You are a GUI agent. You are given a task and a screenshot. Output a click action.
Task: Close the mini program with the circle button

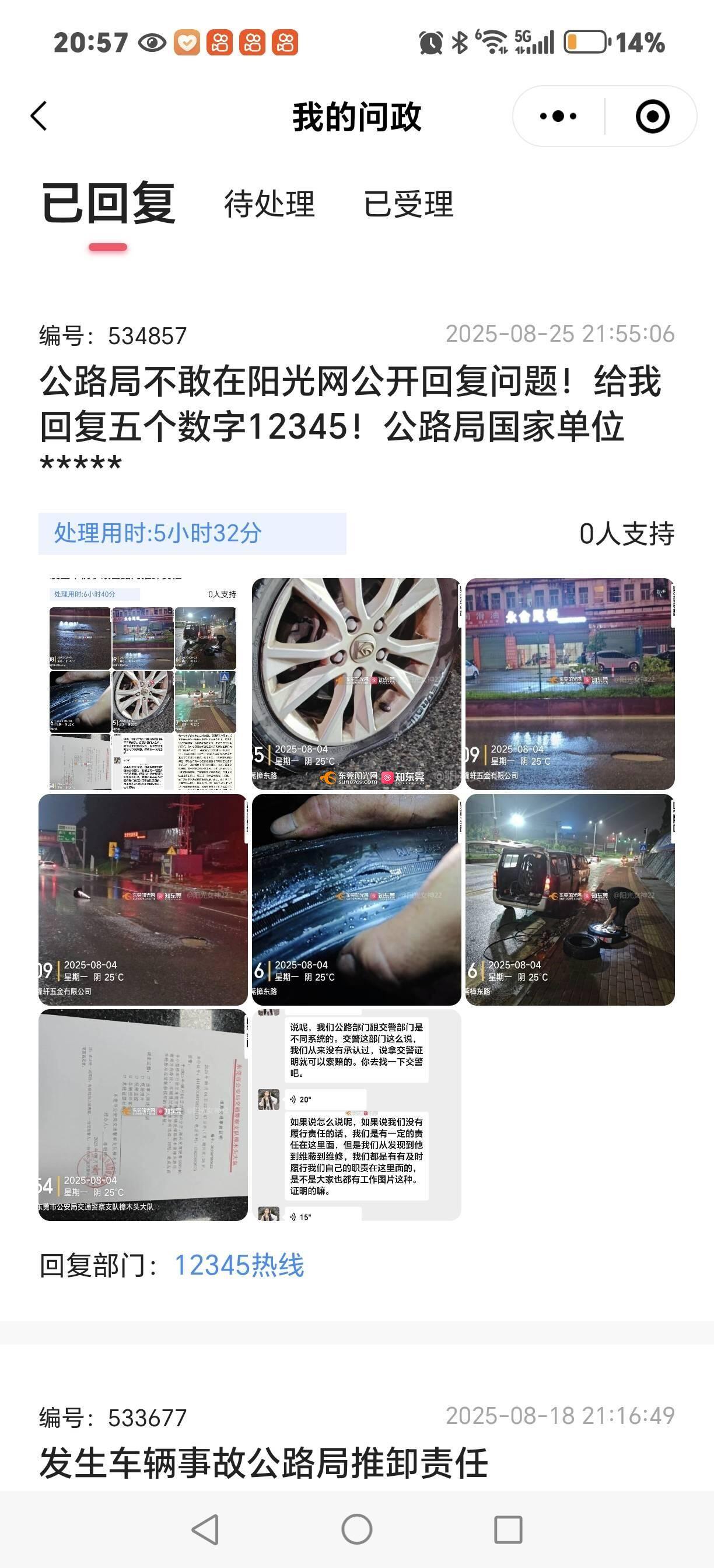point(652,116)
